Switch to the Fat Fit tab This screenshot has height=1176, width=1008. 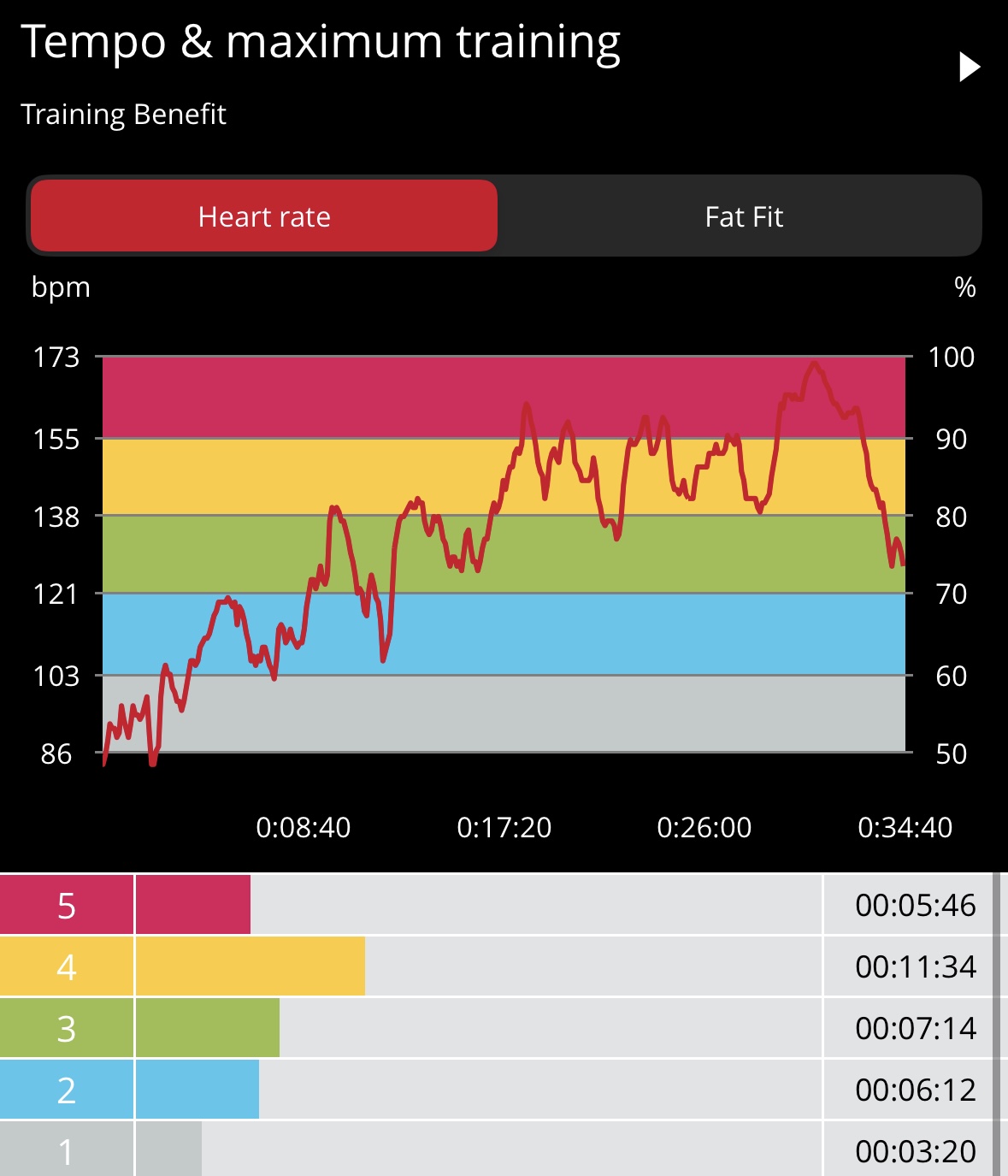[x=743, y=216]
